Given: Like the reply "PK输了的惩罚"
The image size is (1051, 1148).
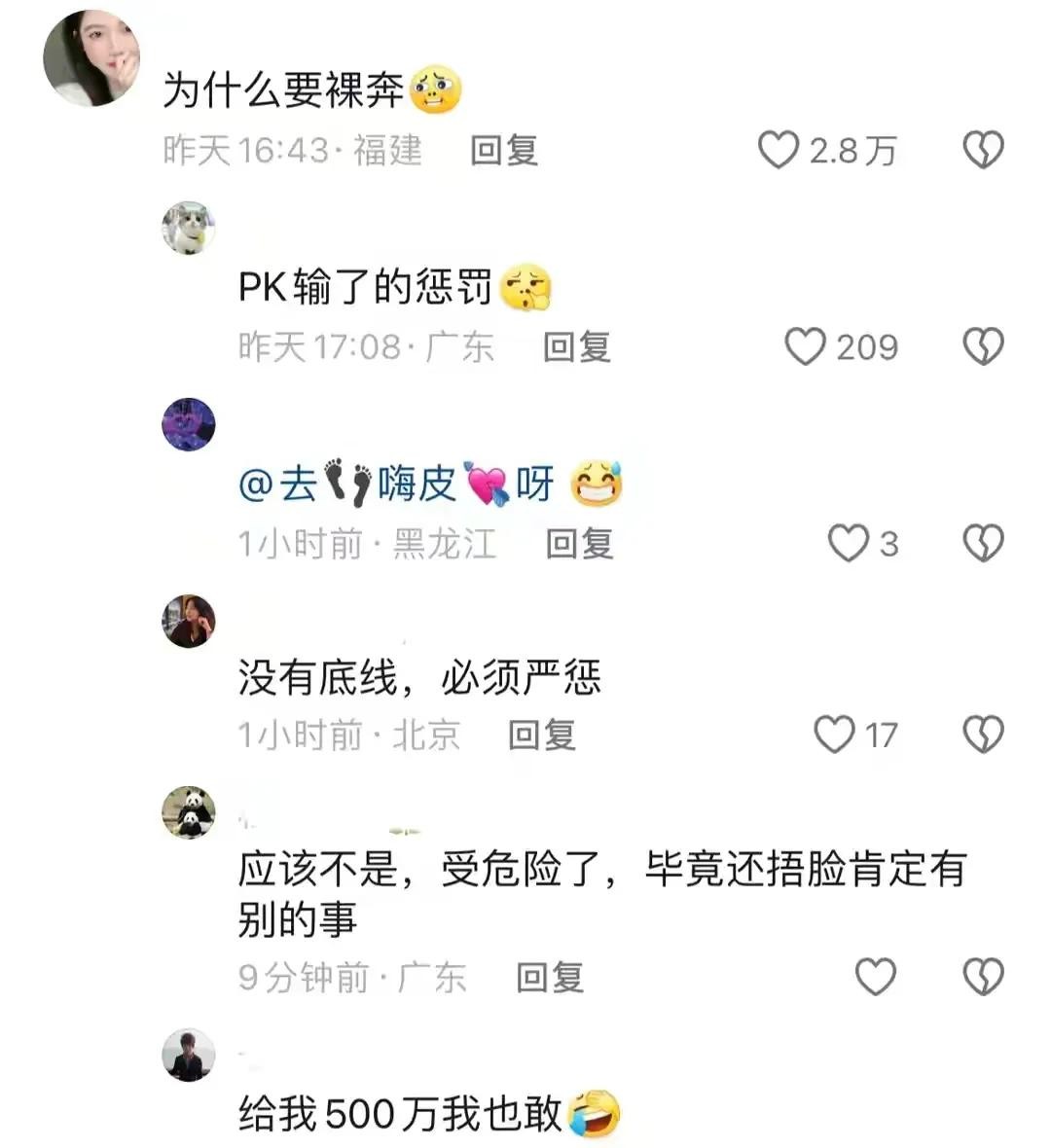Looking at the screenshot, I should coord(805,347).
